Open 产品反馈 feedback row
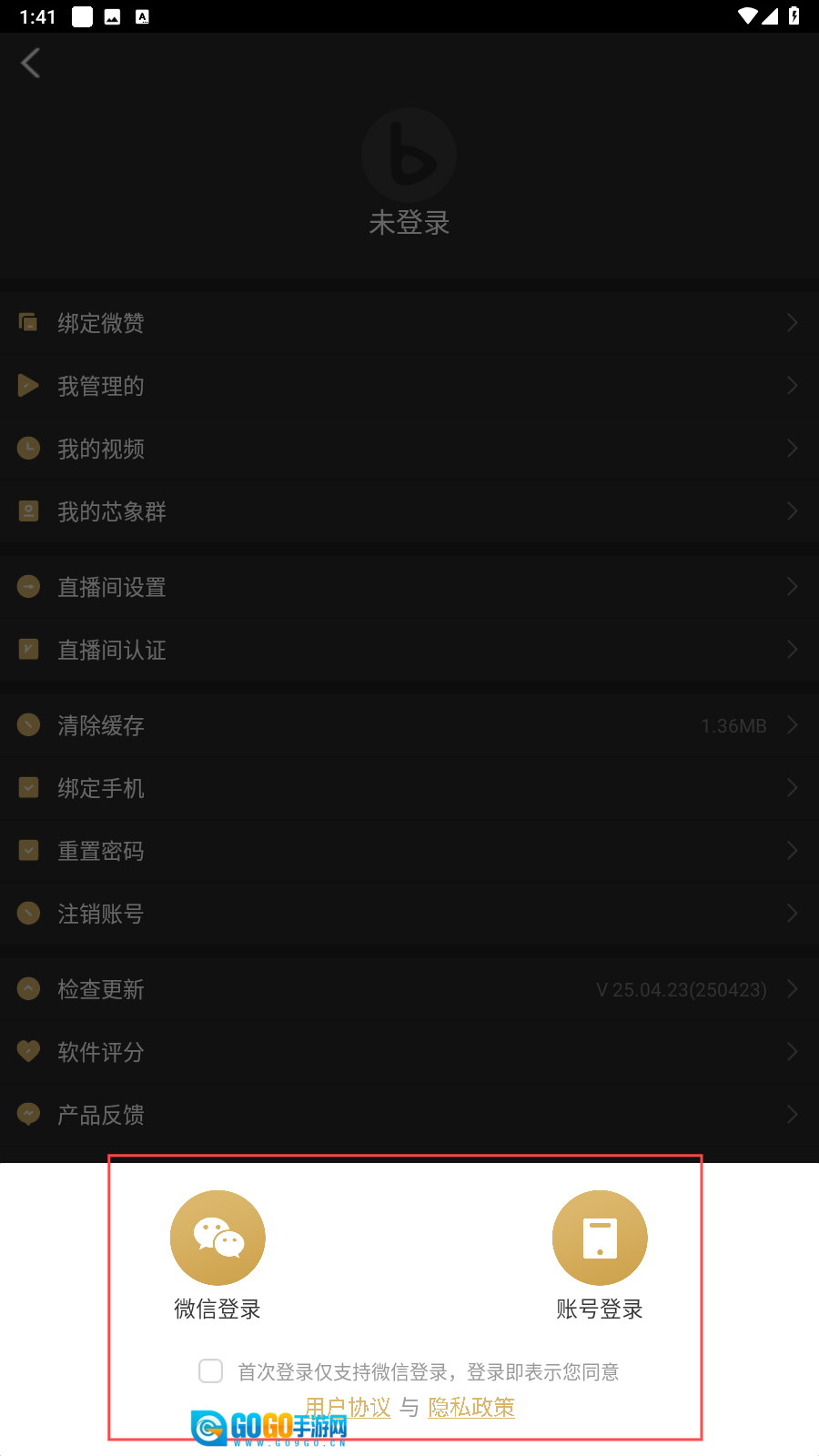The image size is (819, 1456). tap(409, 1115)
